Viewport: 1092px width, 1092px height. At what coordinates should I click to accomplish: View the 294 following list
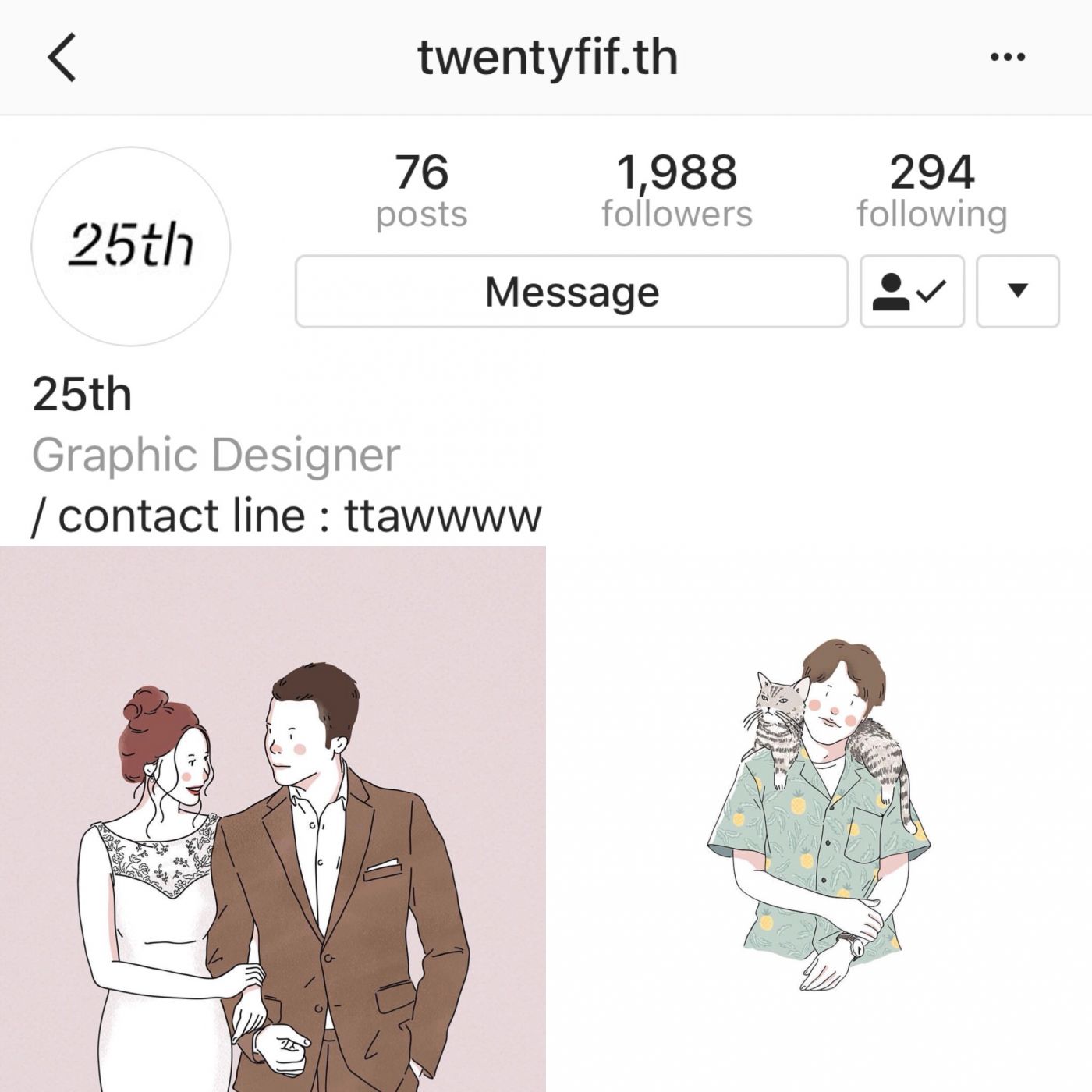tap(932, 192)
